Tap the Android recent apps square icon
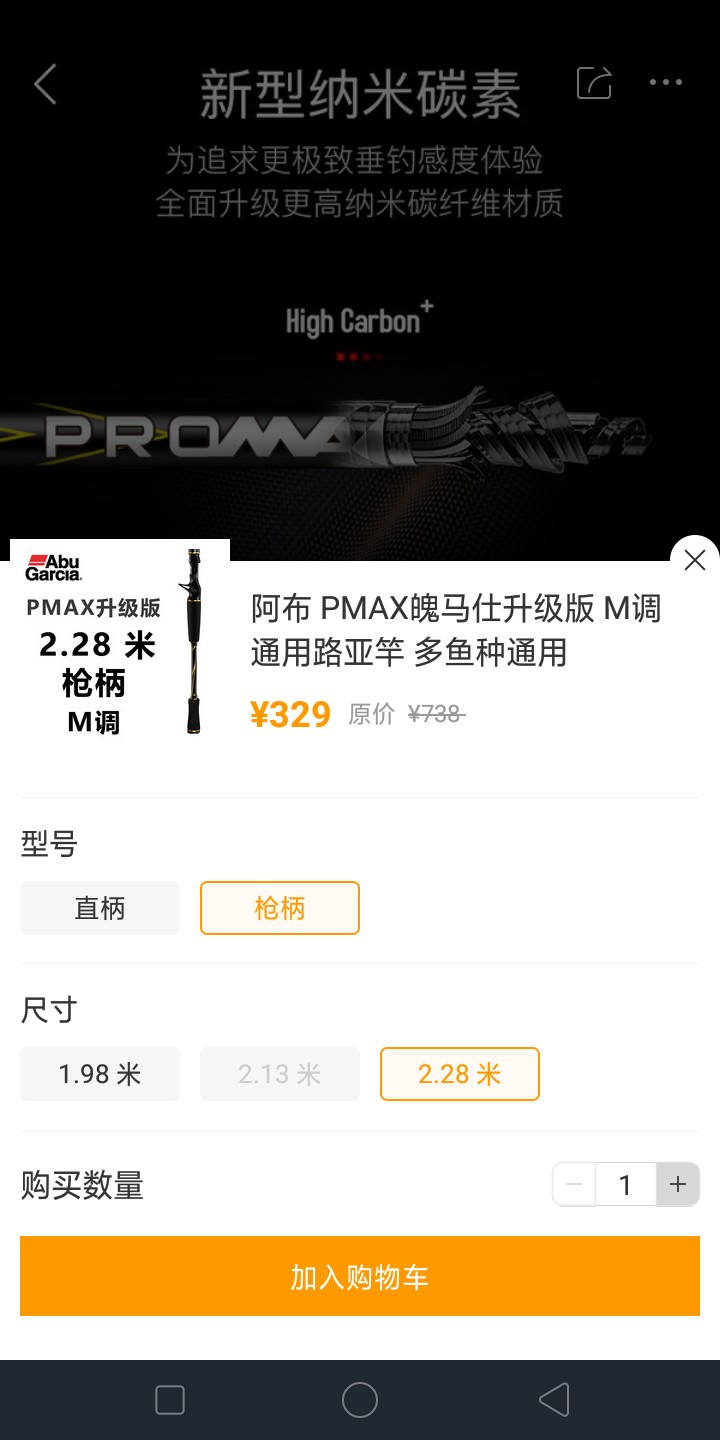This screenshot has height=1440, width=720. (x=169, y=1400)
